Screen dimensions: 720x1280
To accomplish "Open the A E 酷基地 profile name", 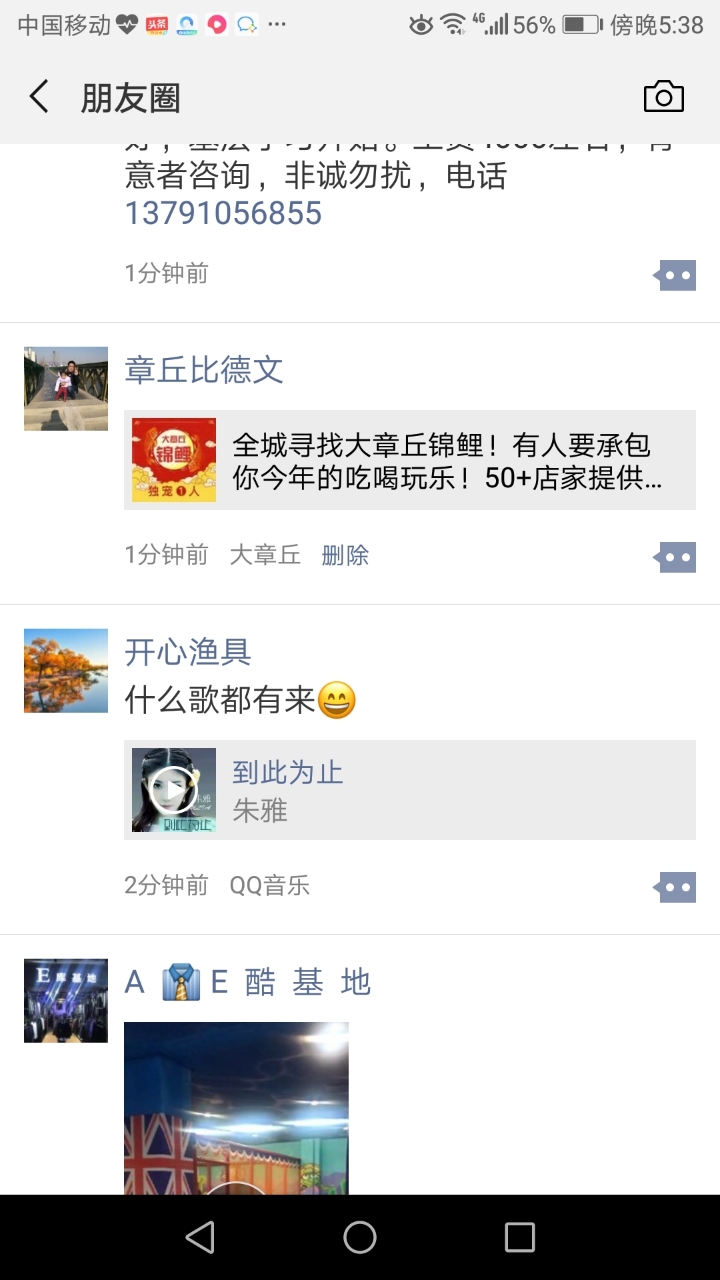I will pyautogui.click(x=248, y=982).
